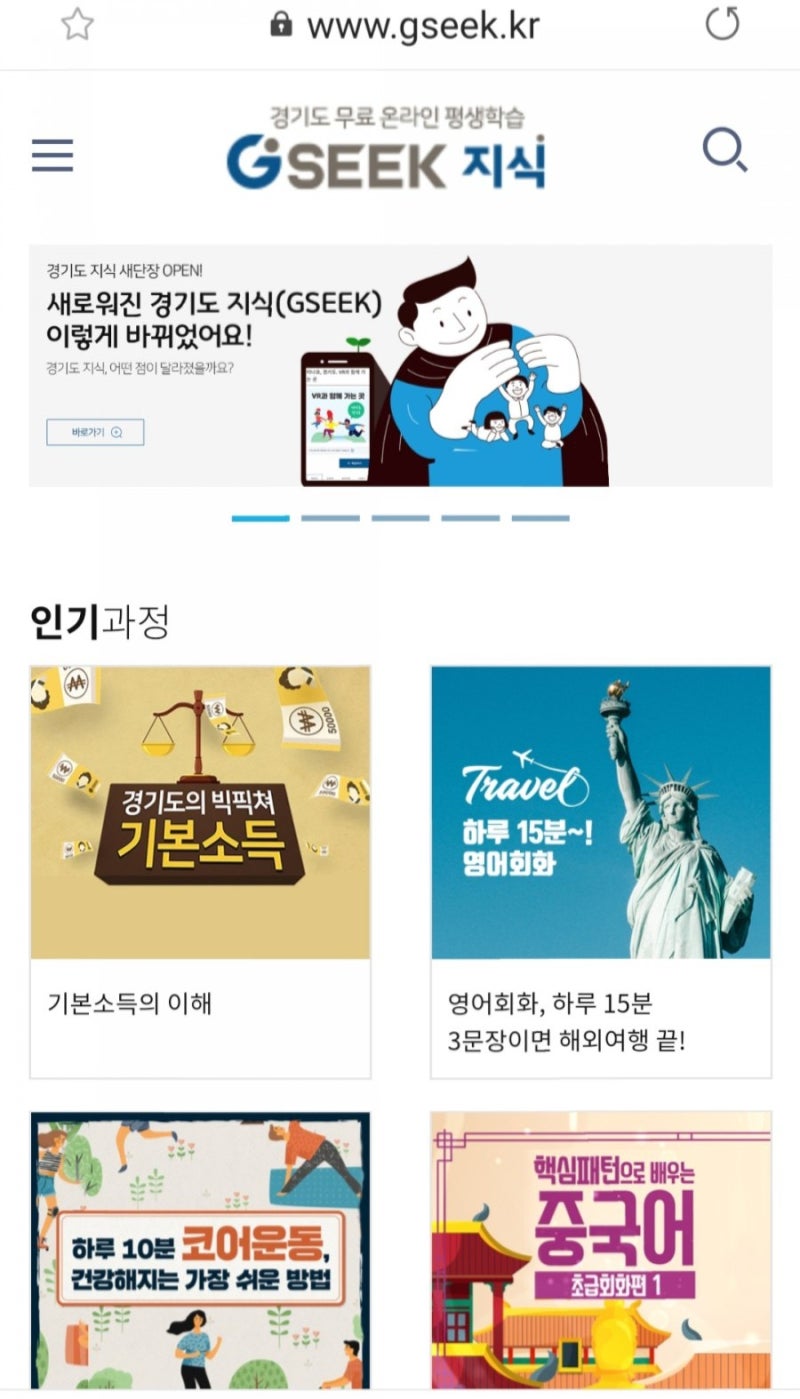The height and width of the screenshot is (1399, 800).
Task: Reload the gseek.kr page
Action: point(722,24)
